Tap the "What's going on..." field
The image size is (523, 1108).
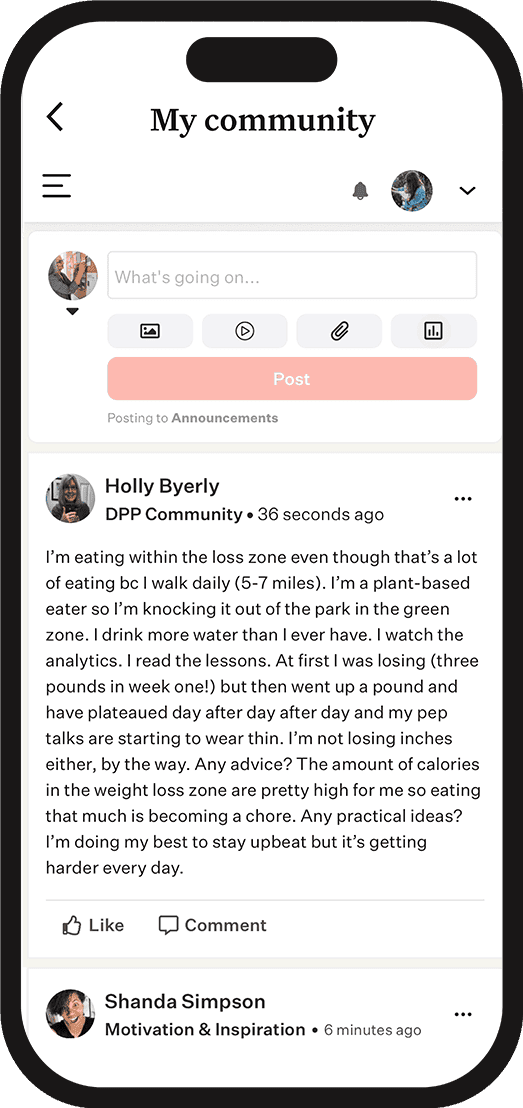(292, 276)
